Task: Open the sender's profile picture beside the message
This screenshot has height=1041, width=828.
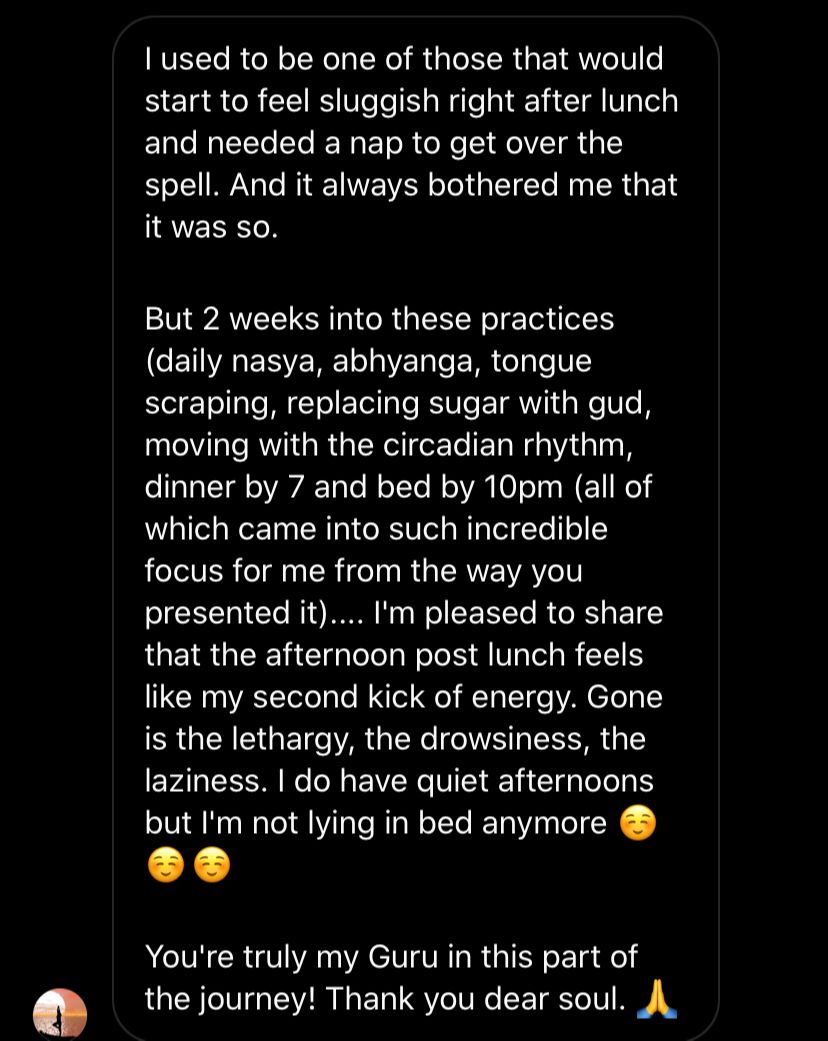Action: (x=60, y=1014)
